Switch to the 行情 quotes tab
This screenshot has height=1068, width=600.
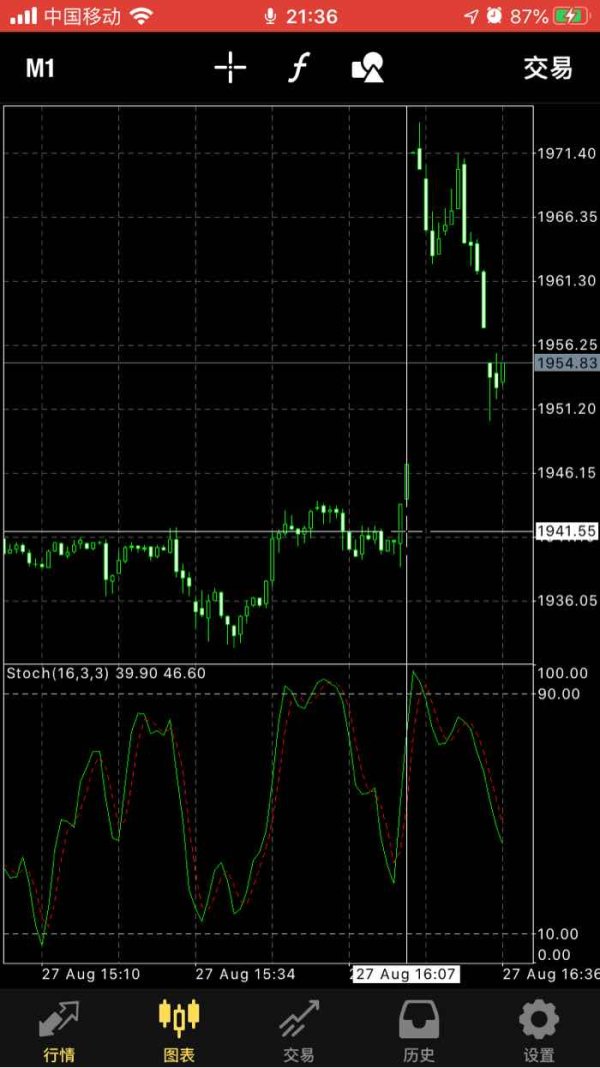pyautogui.click(x=59, y=1030)
